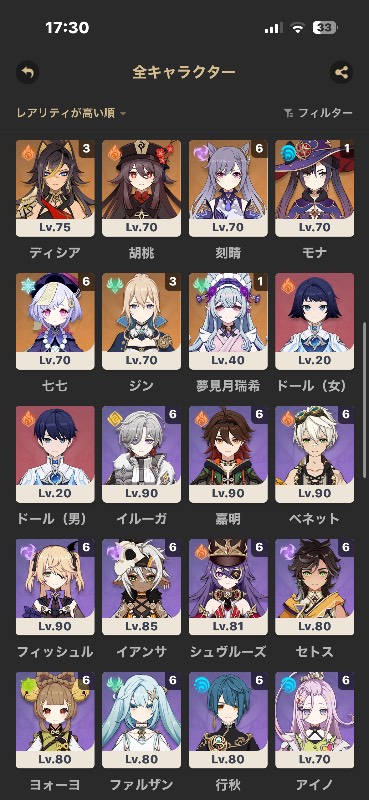Open イルーガ character card
This screenshot has height=800, width=369.
[x=141, y=454]
